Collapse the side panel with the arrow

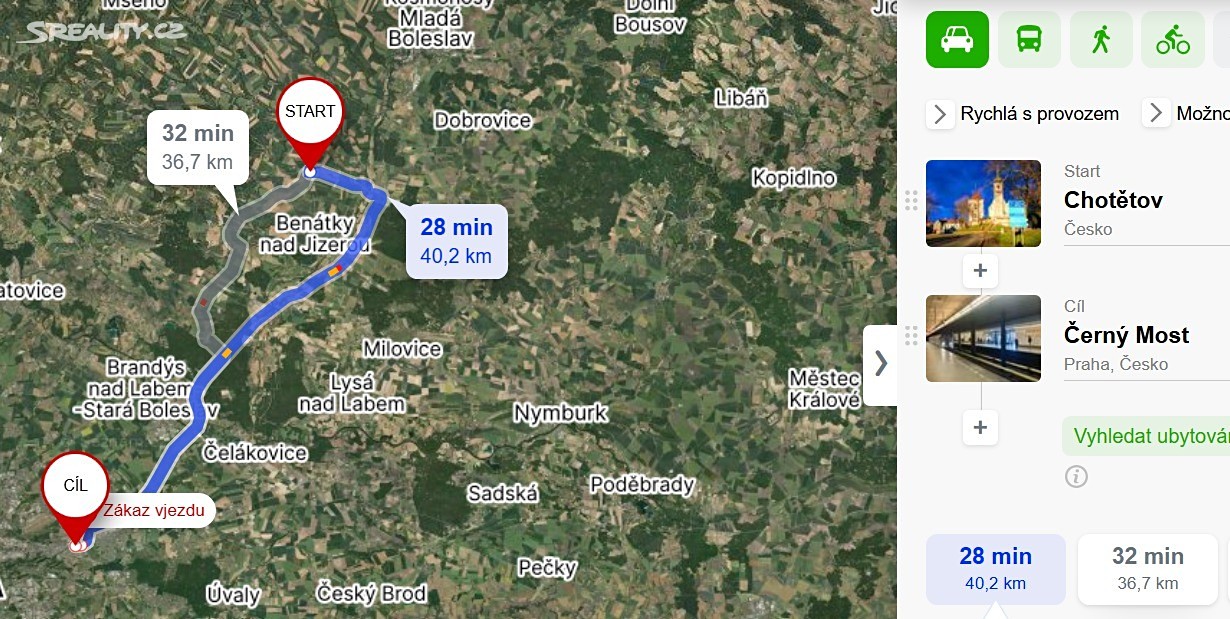880,363
